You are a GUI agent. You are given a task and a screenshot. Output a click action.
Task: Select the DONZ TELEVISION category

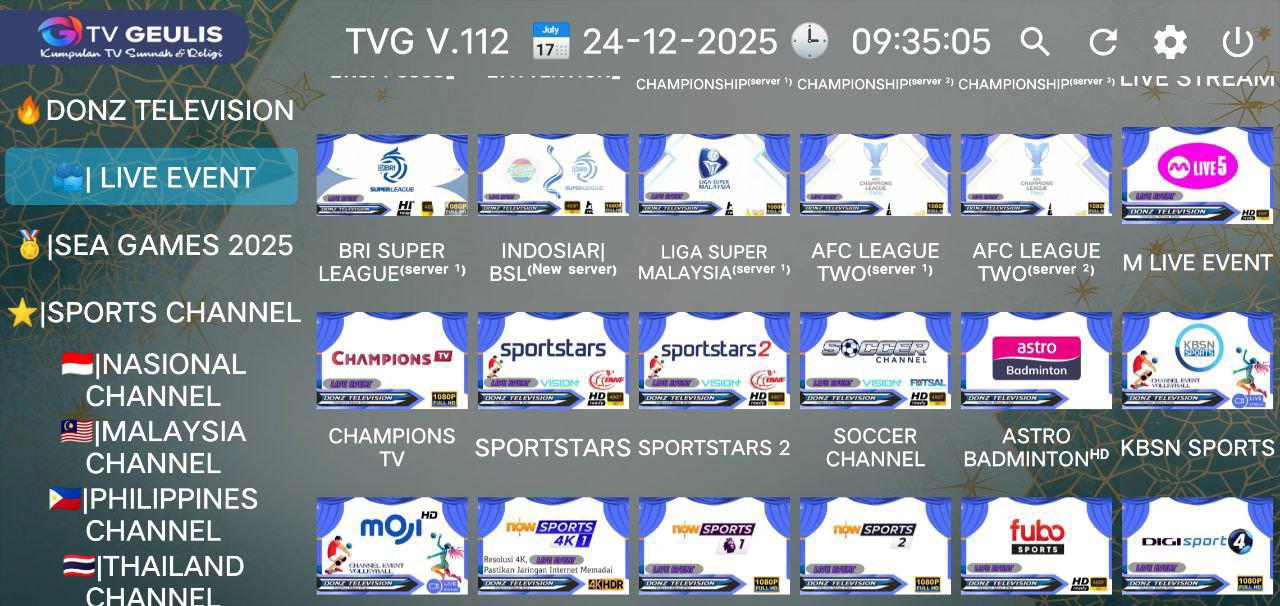[155, 110]
